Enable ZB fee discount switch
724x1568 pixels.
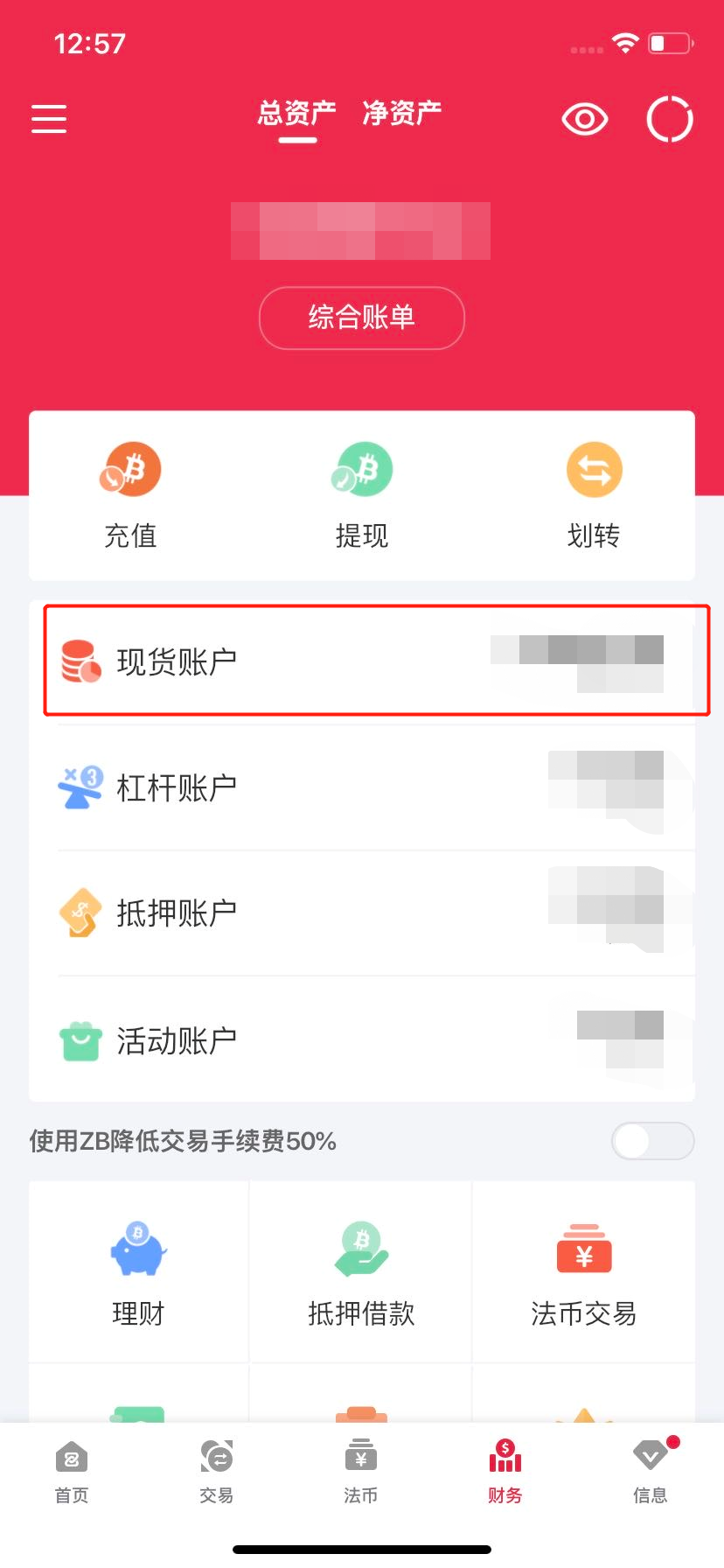(x=652, y=1141)
